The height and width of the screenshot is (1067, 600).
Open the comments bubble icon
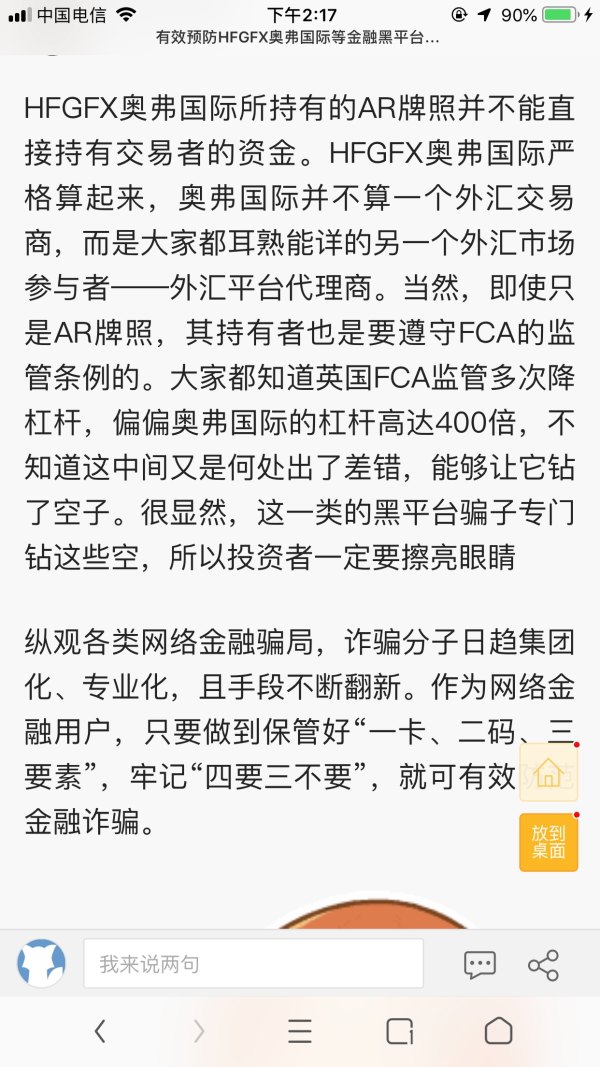(x=480, y=964)
